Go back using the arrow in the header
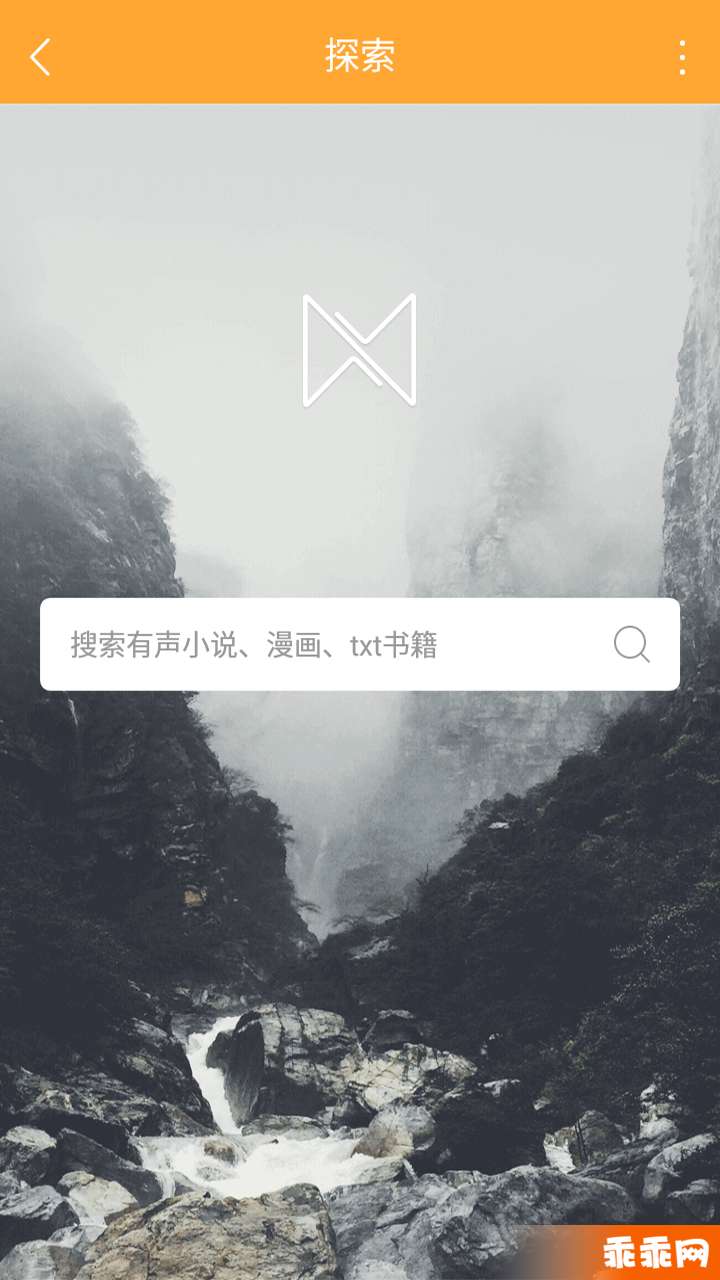This screenshot has width=720, height=1280. pyautogui.click(x=40, y=57)
